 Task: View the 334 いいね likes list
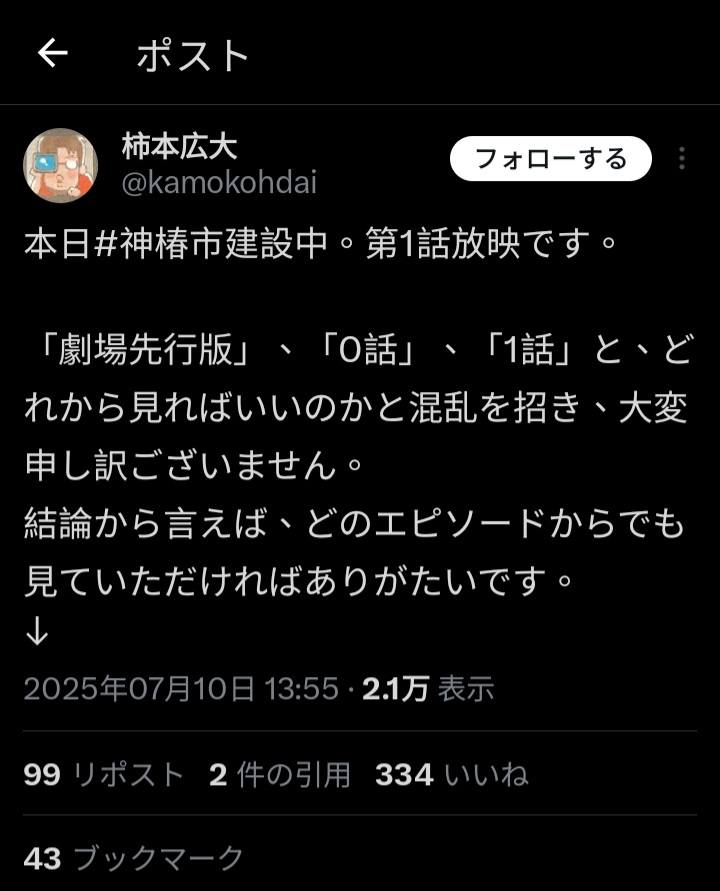click(x=451, y=774)
